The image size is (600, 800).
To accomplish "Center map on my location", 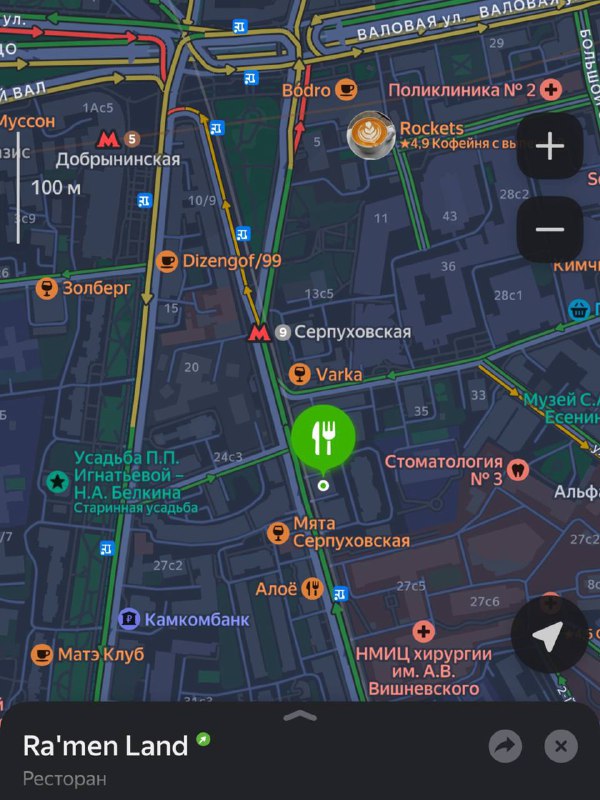I will coord(548,635).
